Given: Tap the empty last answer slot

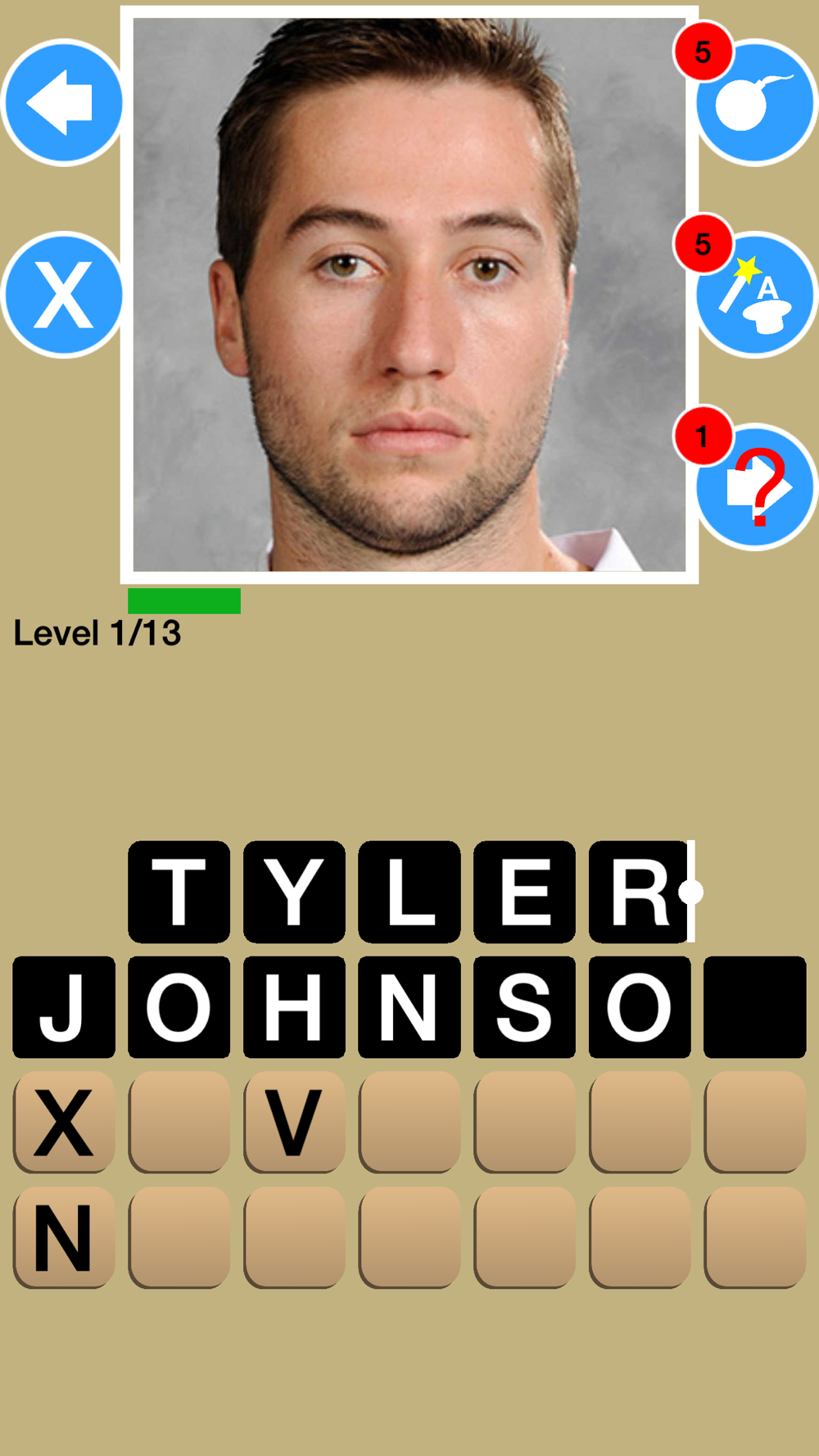Looking at the screenshot, I should 754,1007.
